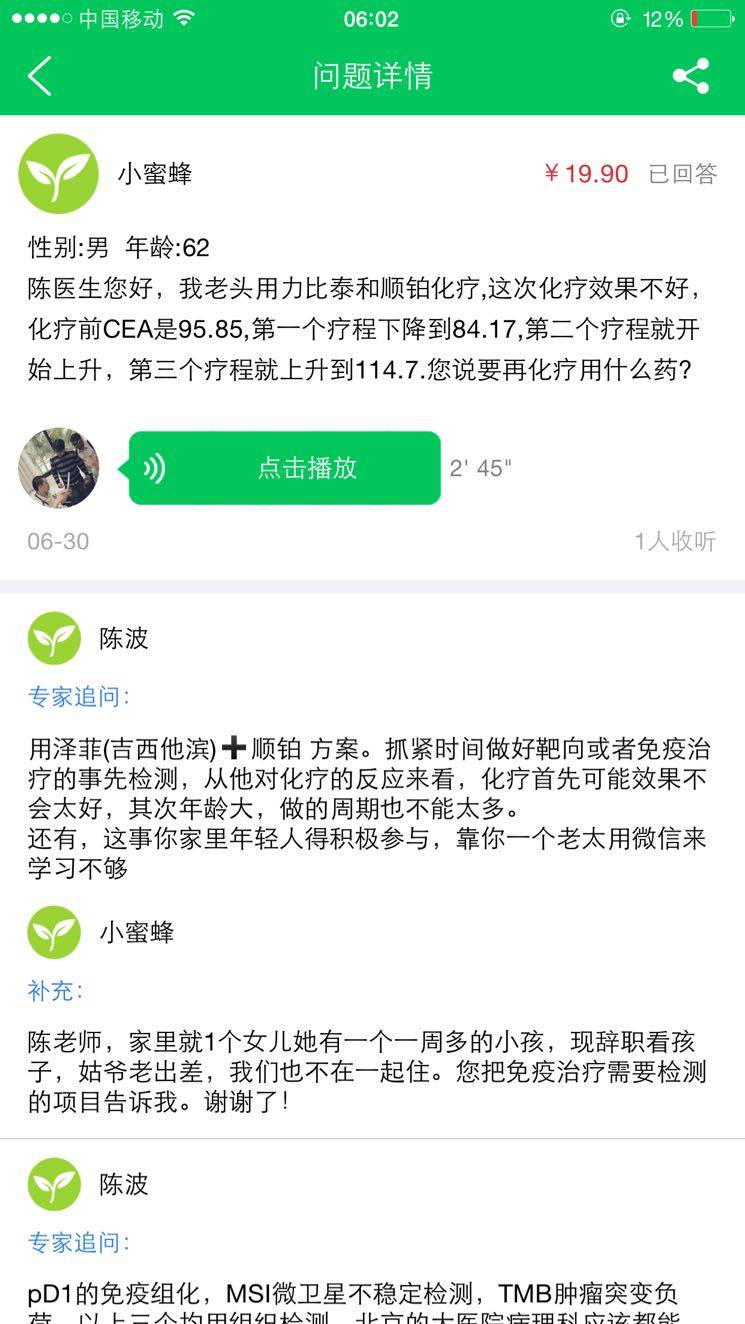Open the doctor's photo avatar beside voice answer
Screen dimensions: 745x1324
pyautogui.click(x=59, y=468)
